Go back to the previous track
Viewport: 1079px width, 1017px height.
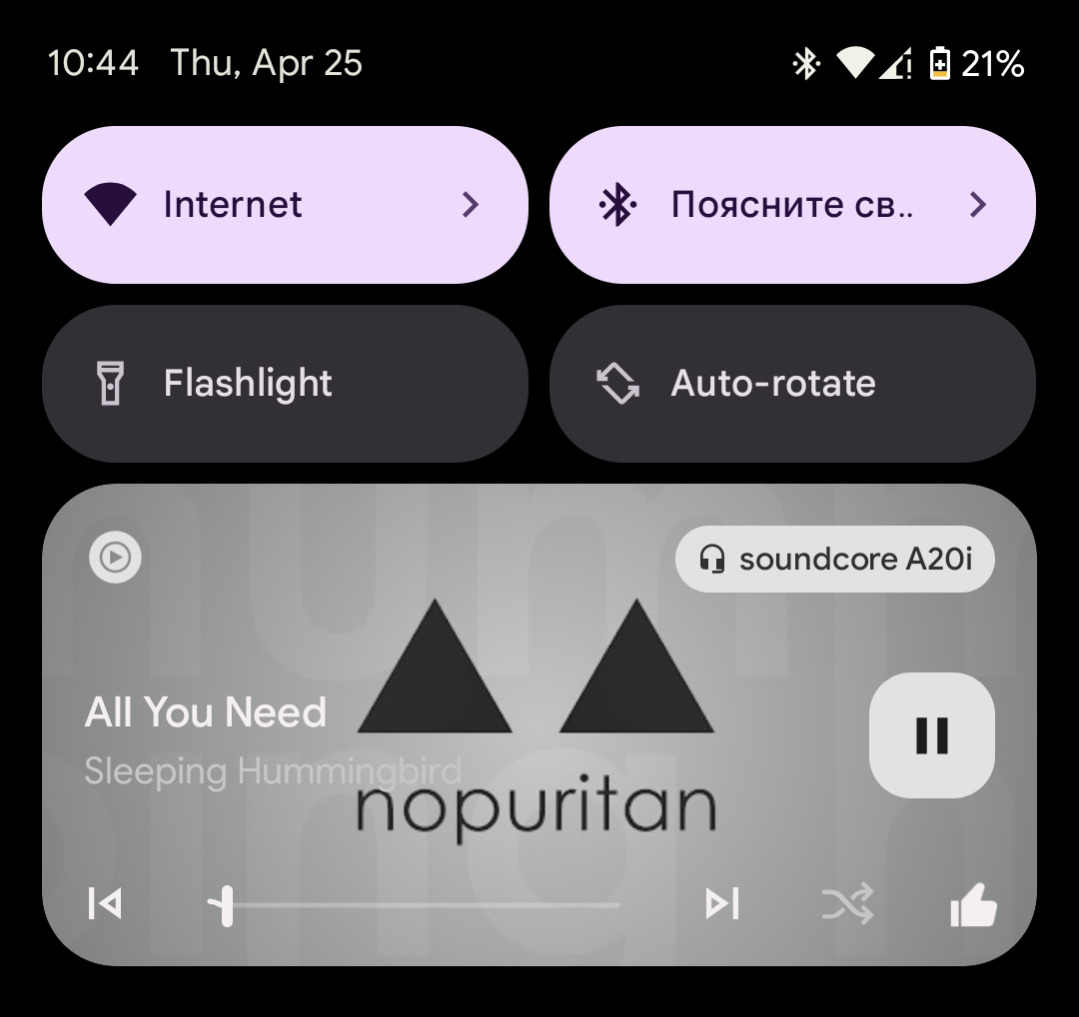pyautogui.click(x=105, y=905)
